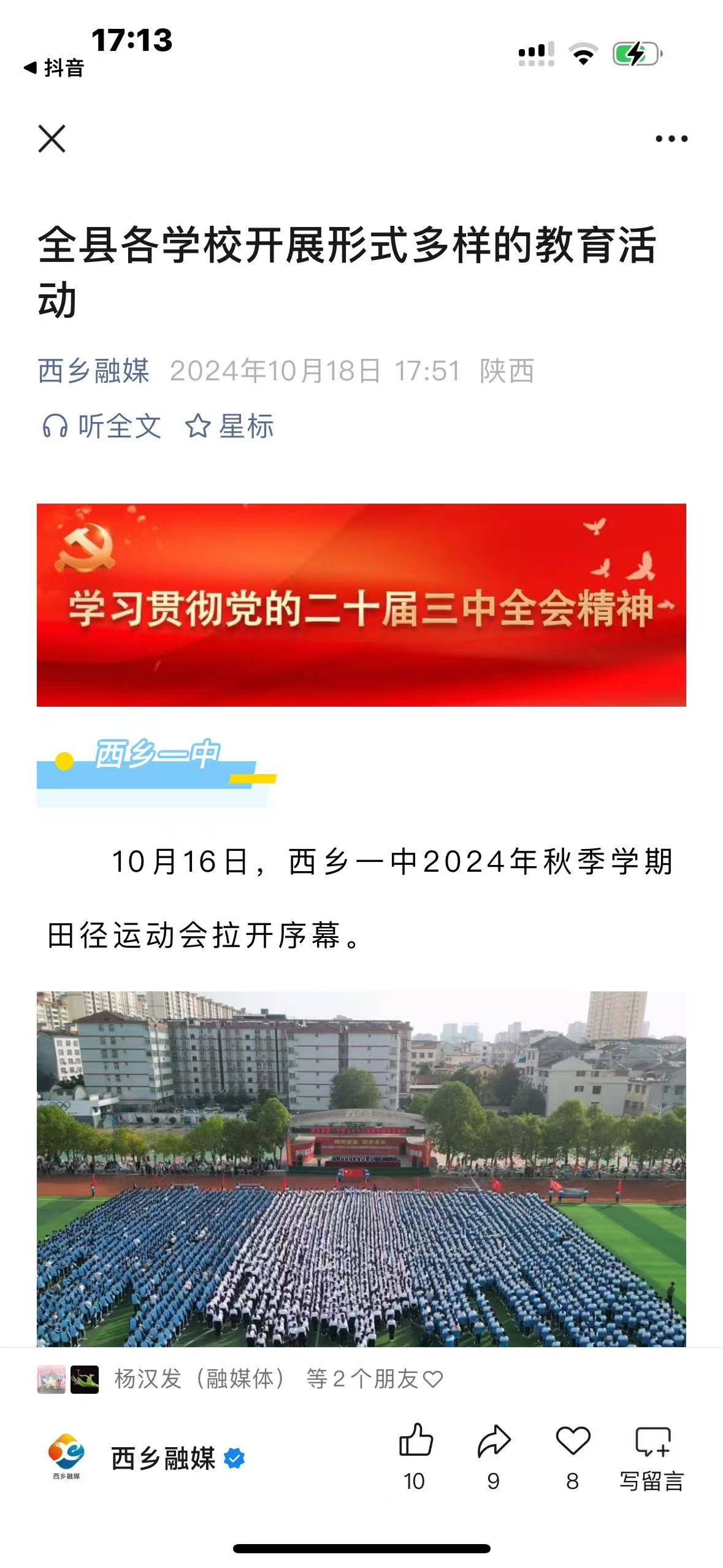
Task: Close the article page
Action: coord(52,139)
